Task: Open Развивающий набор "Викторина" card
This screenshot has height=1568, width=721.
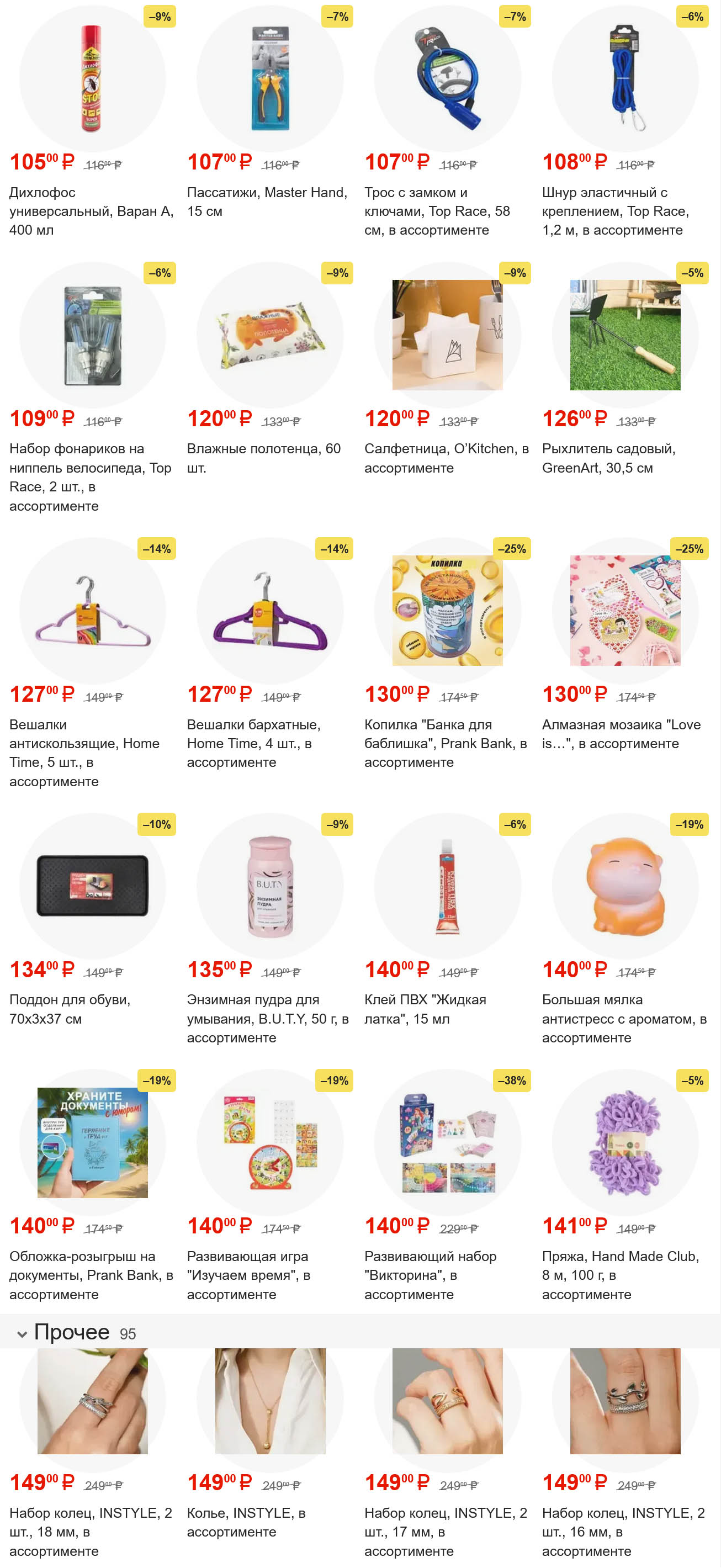Action: pos(447,1142)
